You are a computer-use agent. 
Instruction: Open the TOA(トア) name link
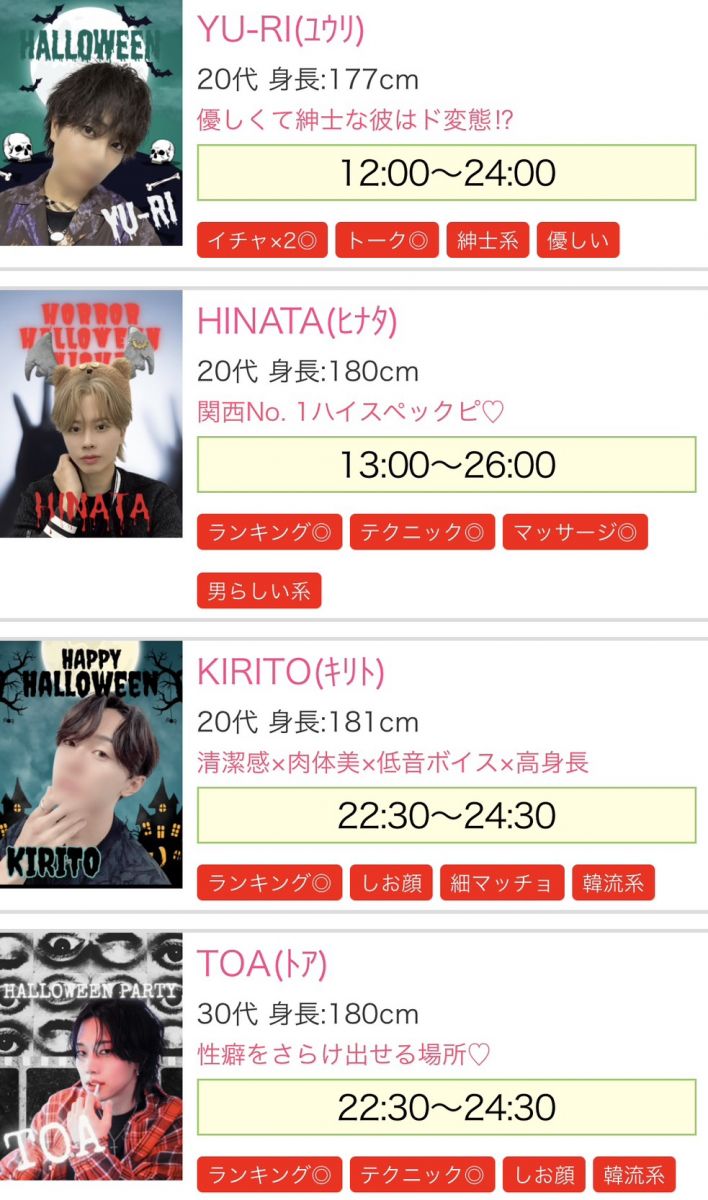(263, 964)
